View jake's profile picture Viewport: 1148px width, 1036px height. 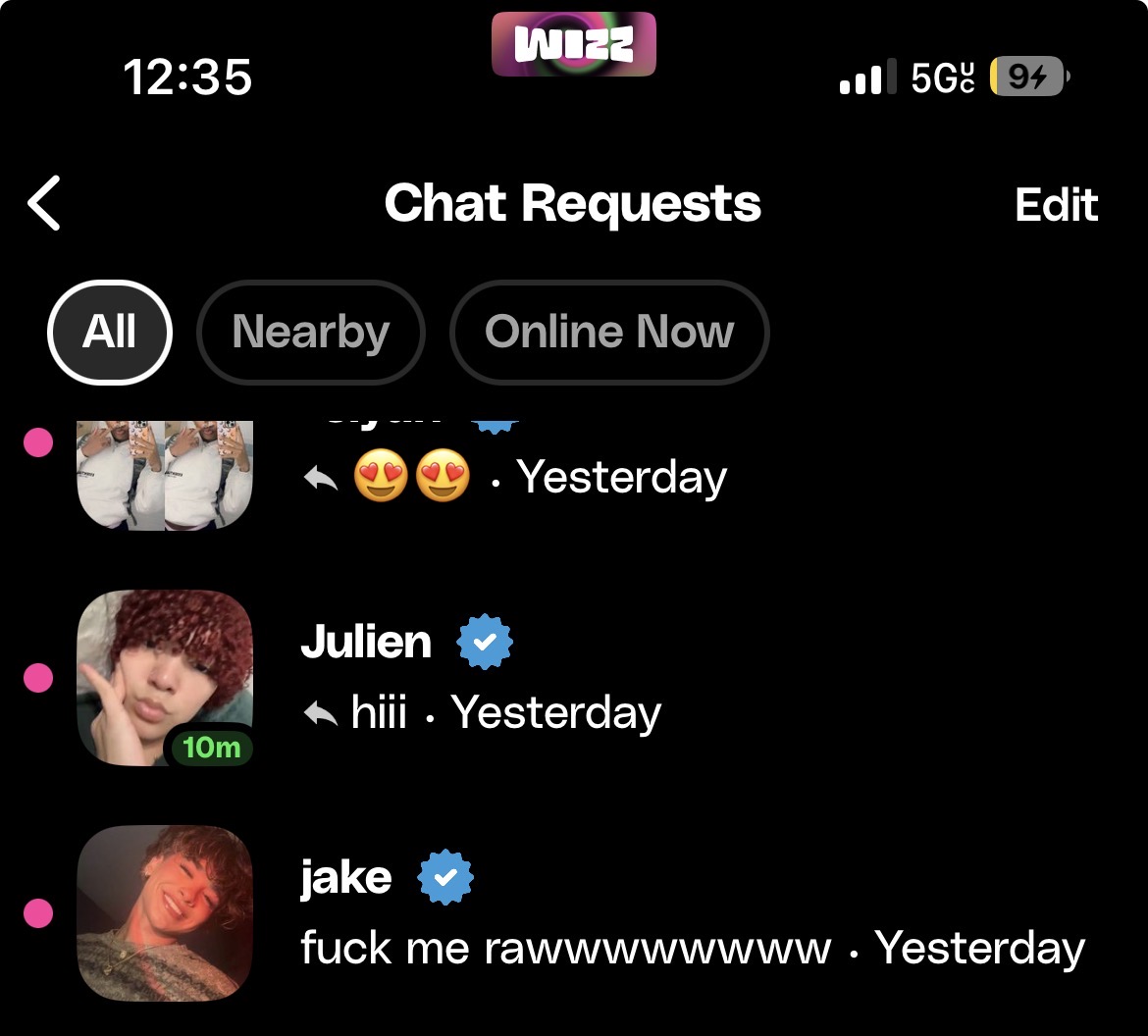click(x=165, y=913)
